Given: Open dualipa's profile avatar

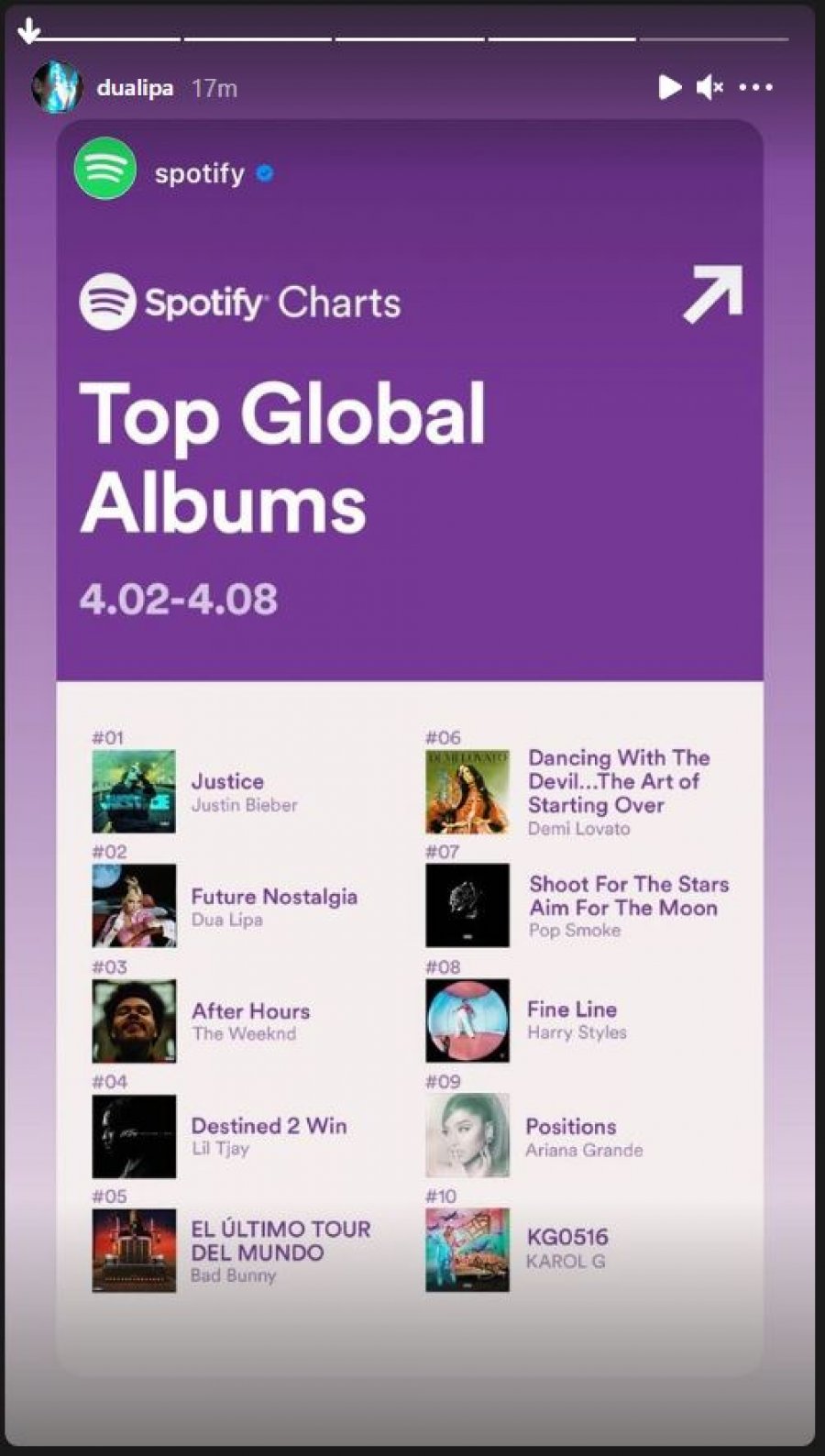Looking at the screenshot, I should (57, 87).
